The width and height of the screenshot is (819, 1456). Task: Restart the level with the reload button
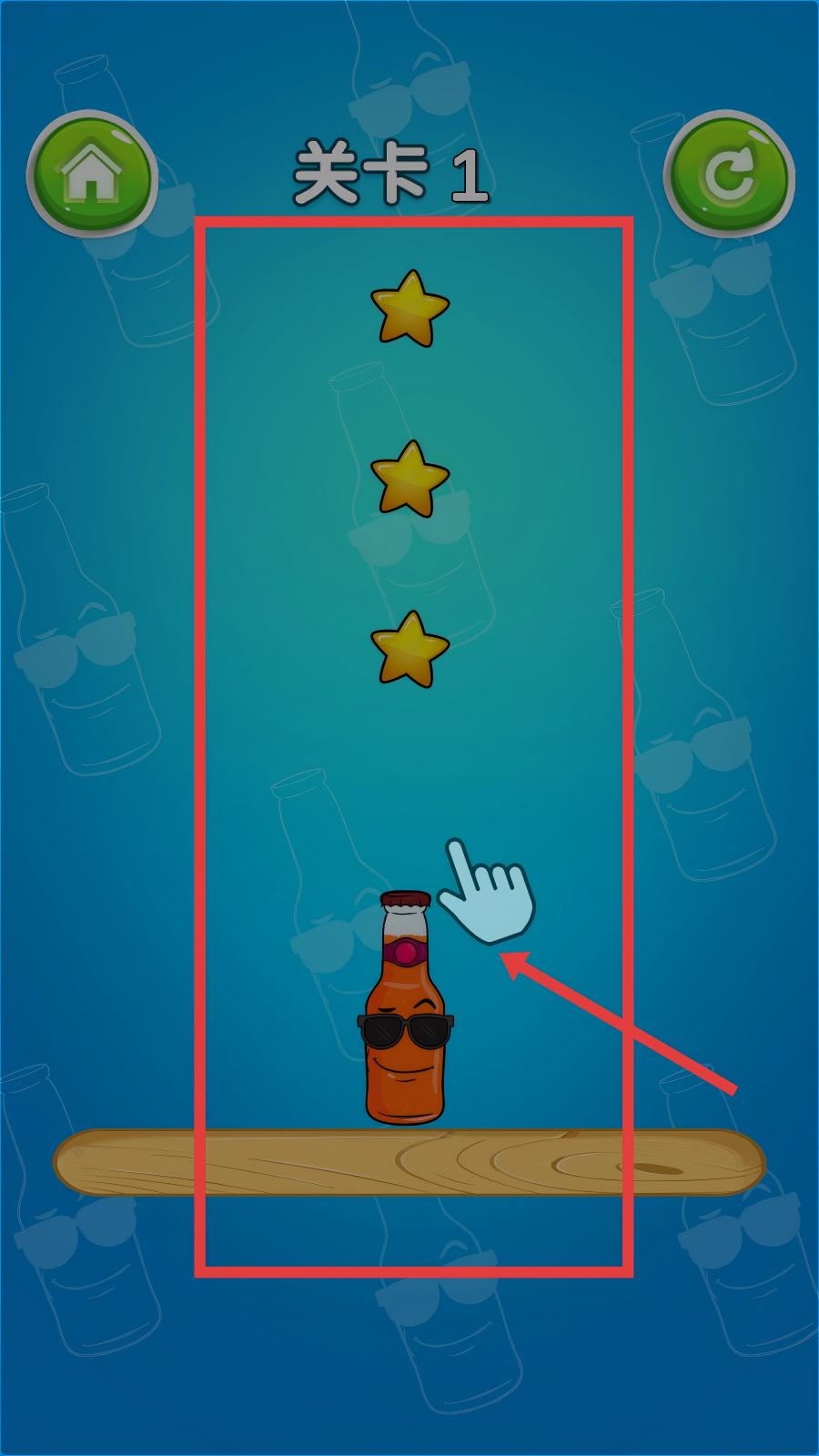point(729,174)
